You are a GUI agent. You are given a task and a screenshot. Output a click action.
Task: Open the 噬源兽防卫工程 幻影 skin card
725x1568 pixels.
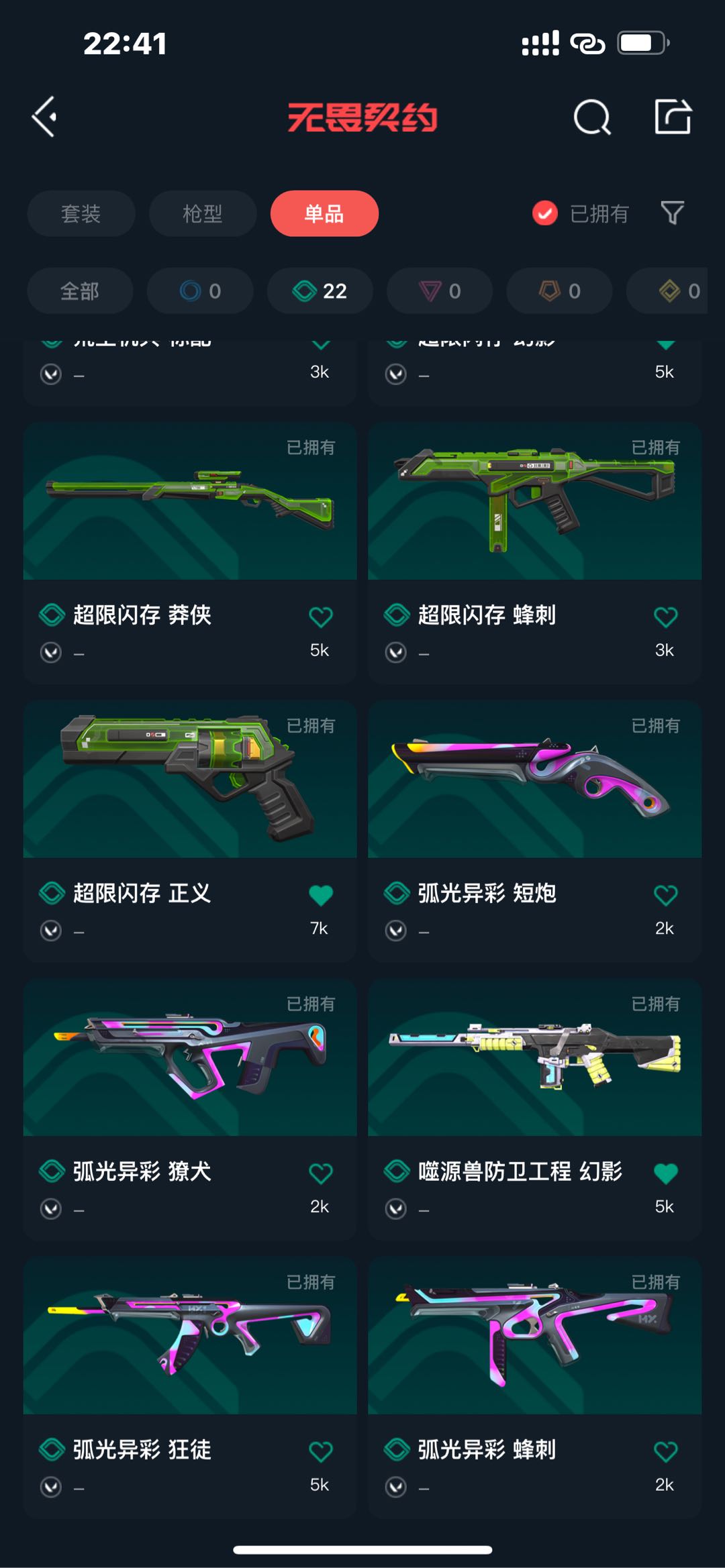click(534, 1110)
